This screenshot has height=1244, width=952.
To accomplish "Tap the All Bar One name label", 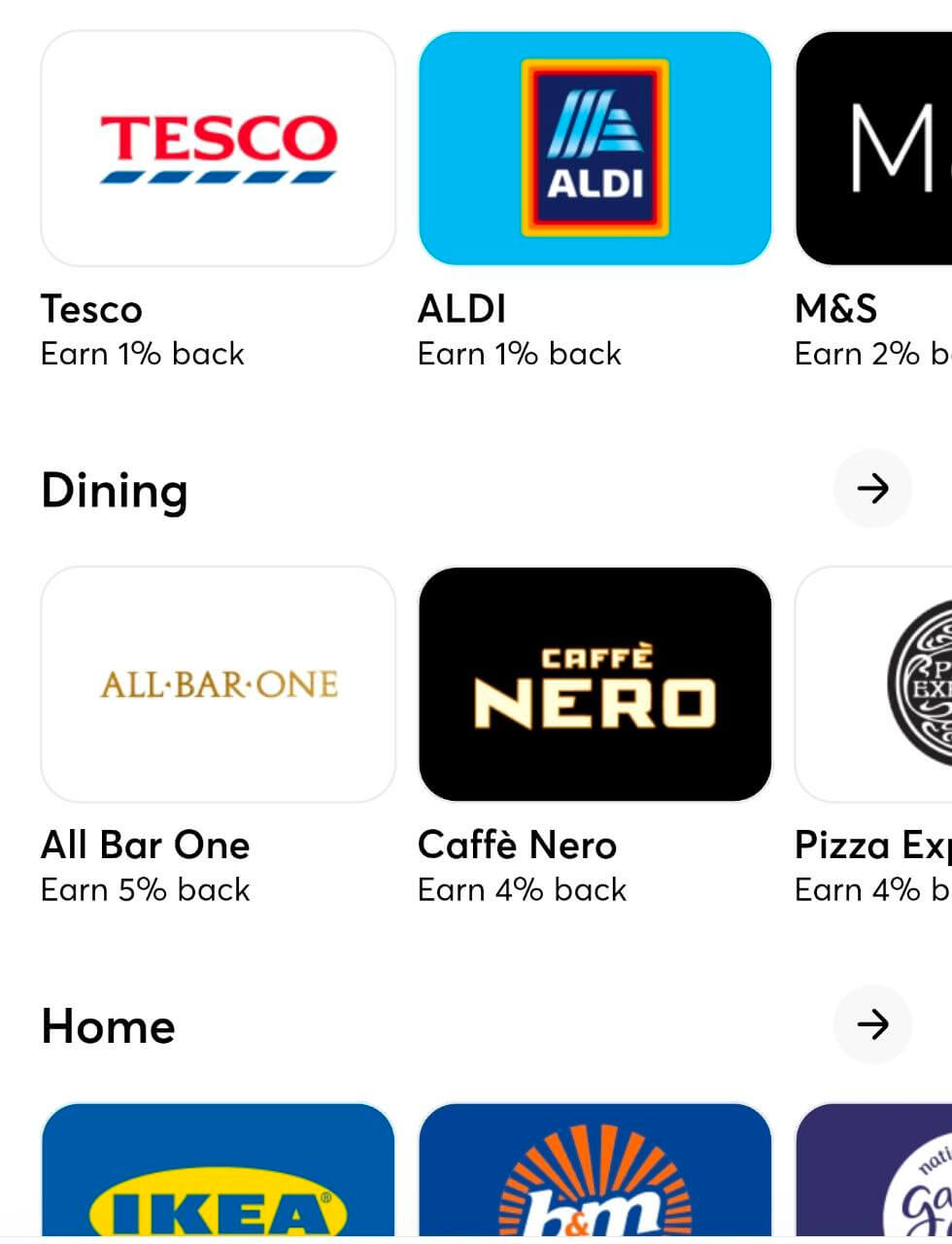I will [x=145, y=845].
